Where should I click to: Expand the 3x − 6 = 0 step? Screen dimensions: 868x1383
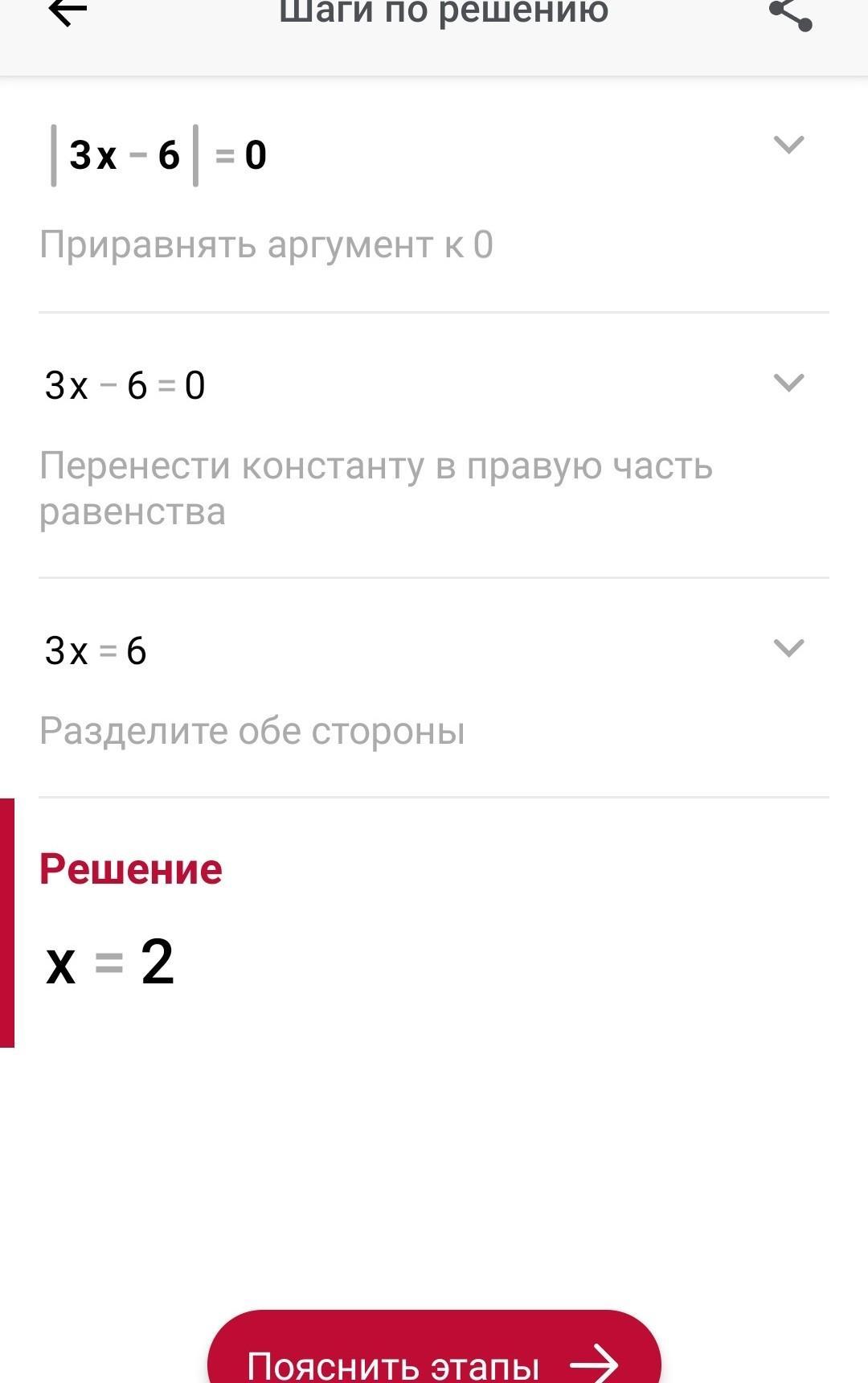click(x=788, y=383)
